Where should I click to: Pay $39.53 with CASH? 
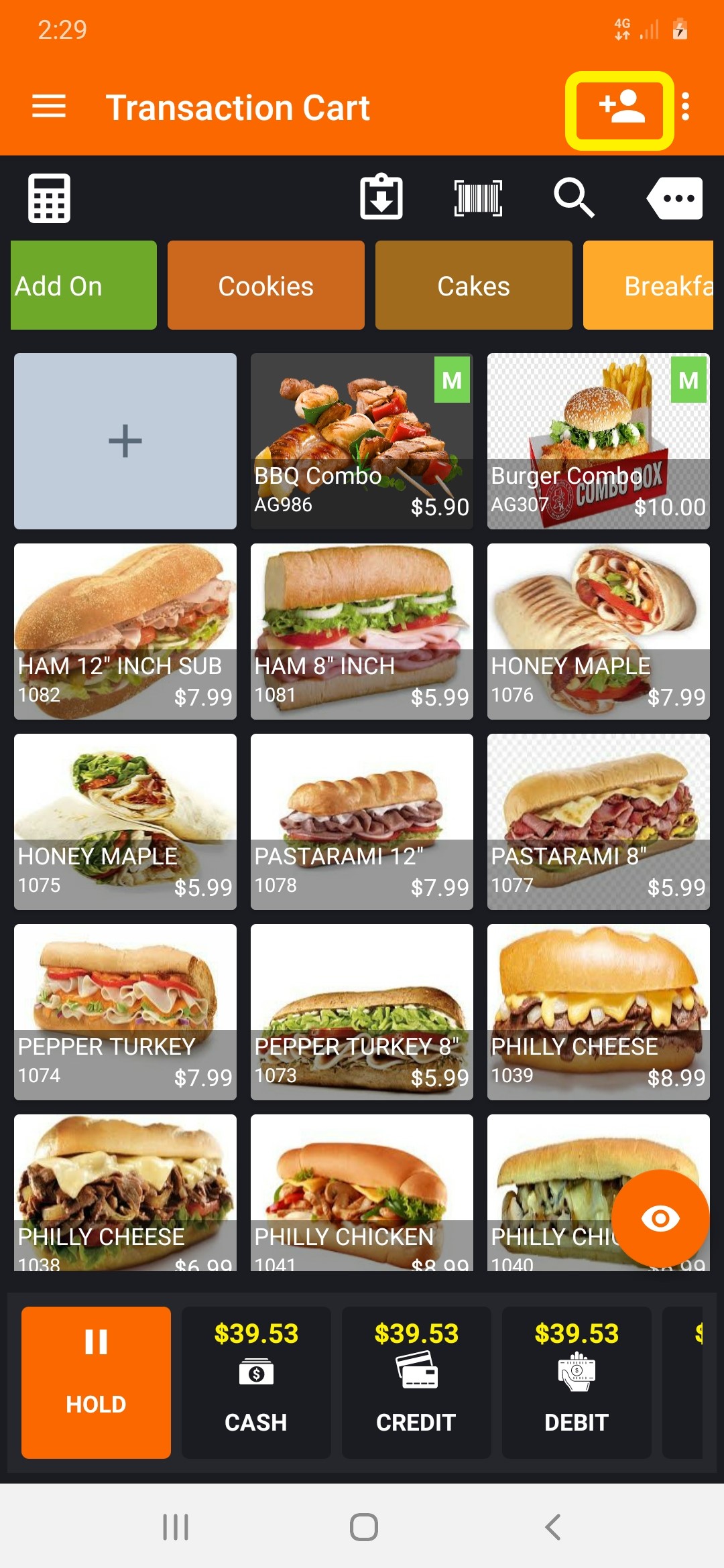coord(256,1382)
